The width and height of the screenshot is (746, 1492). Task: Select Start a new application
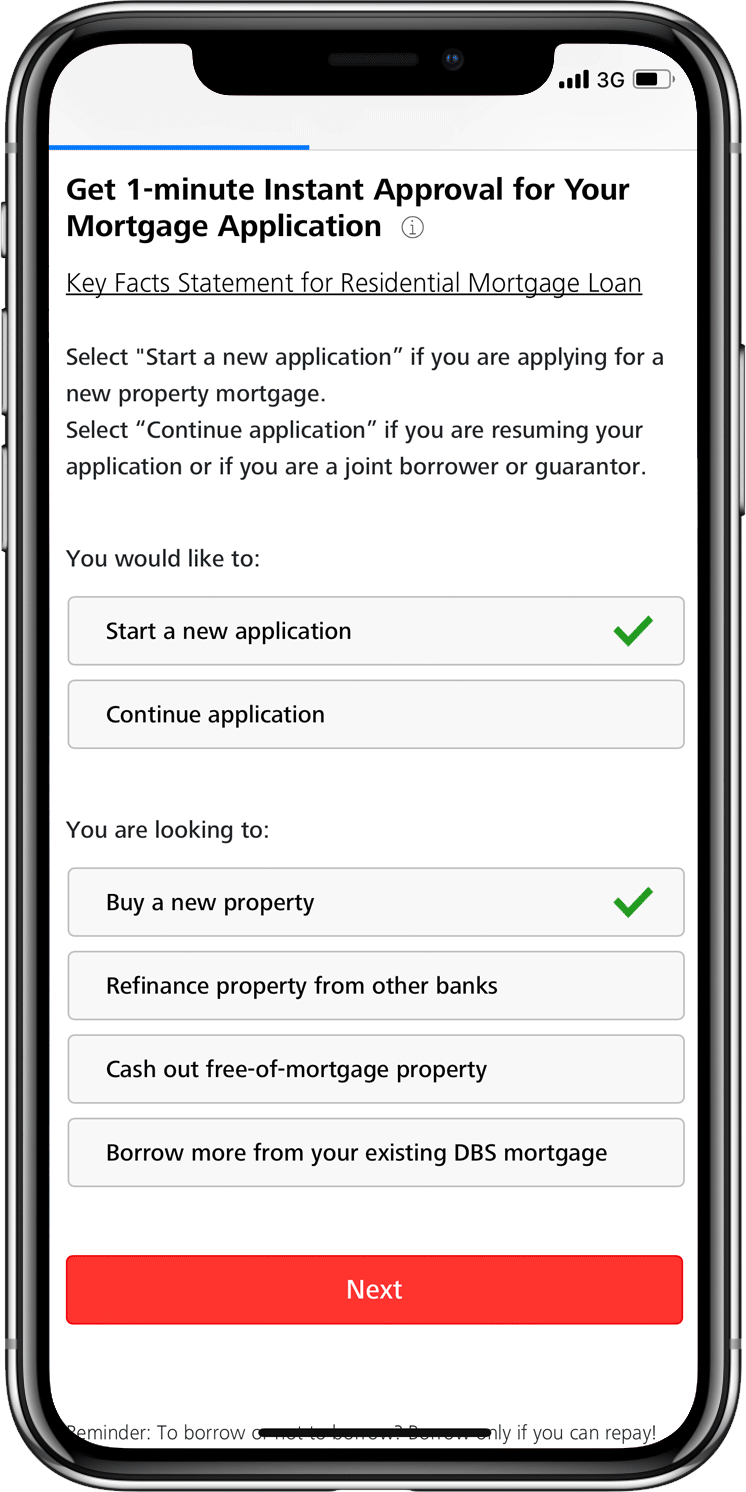point(375,631)
